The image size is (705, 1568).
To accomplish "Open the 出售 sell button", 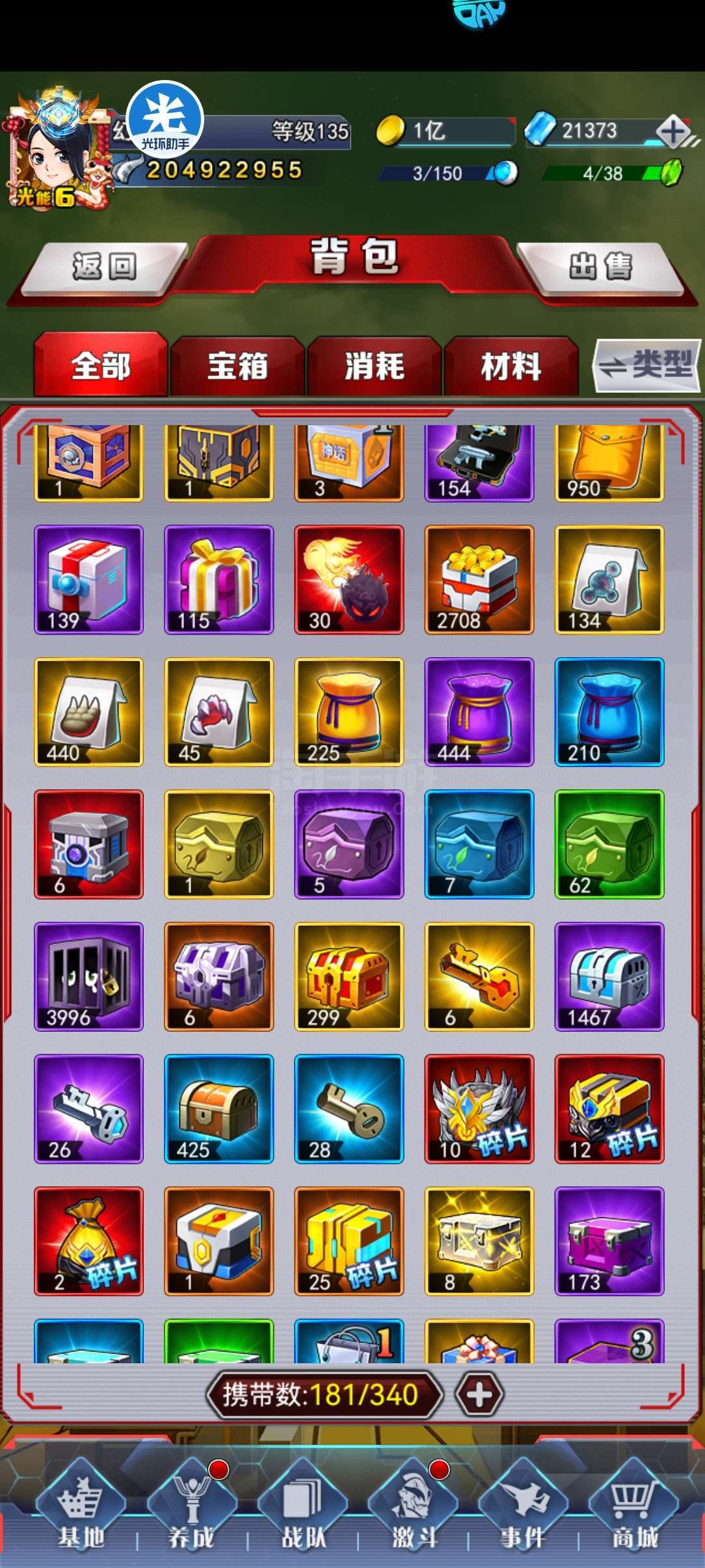I will [x=600, y=268].
